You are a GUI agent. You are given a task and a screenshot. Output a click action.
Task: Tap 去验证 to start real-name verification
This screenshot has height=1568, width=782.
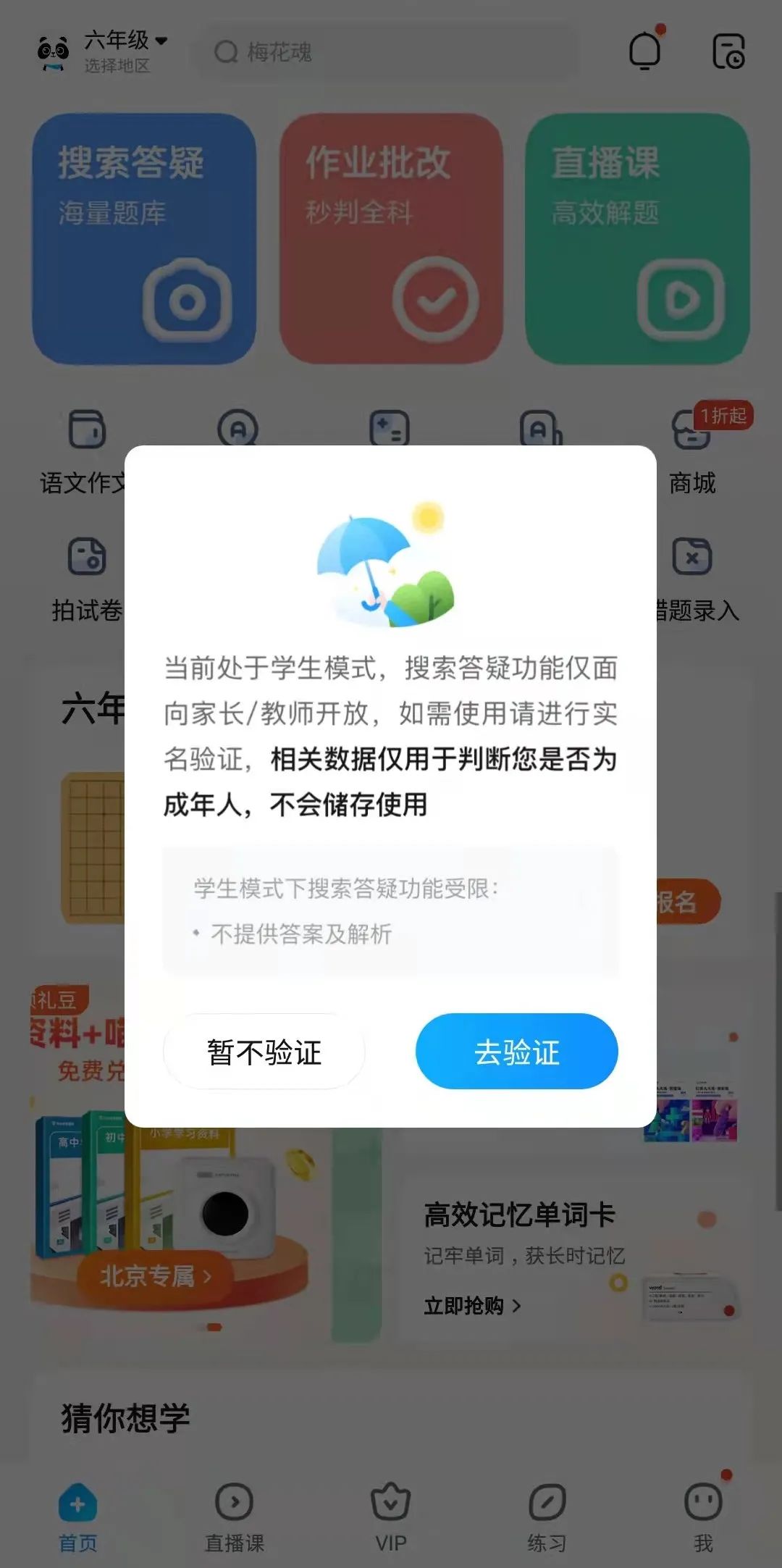pyautogui.click(x=516, y=1051)
